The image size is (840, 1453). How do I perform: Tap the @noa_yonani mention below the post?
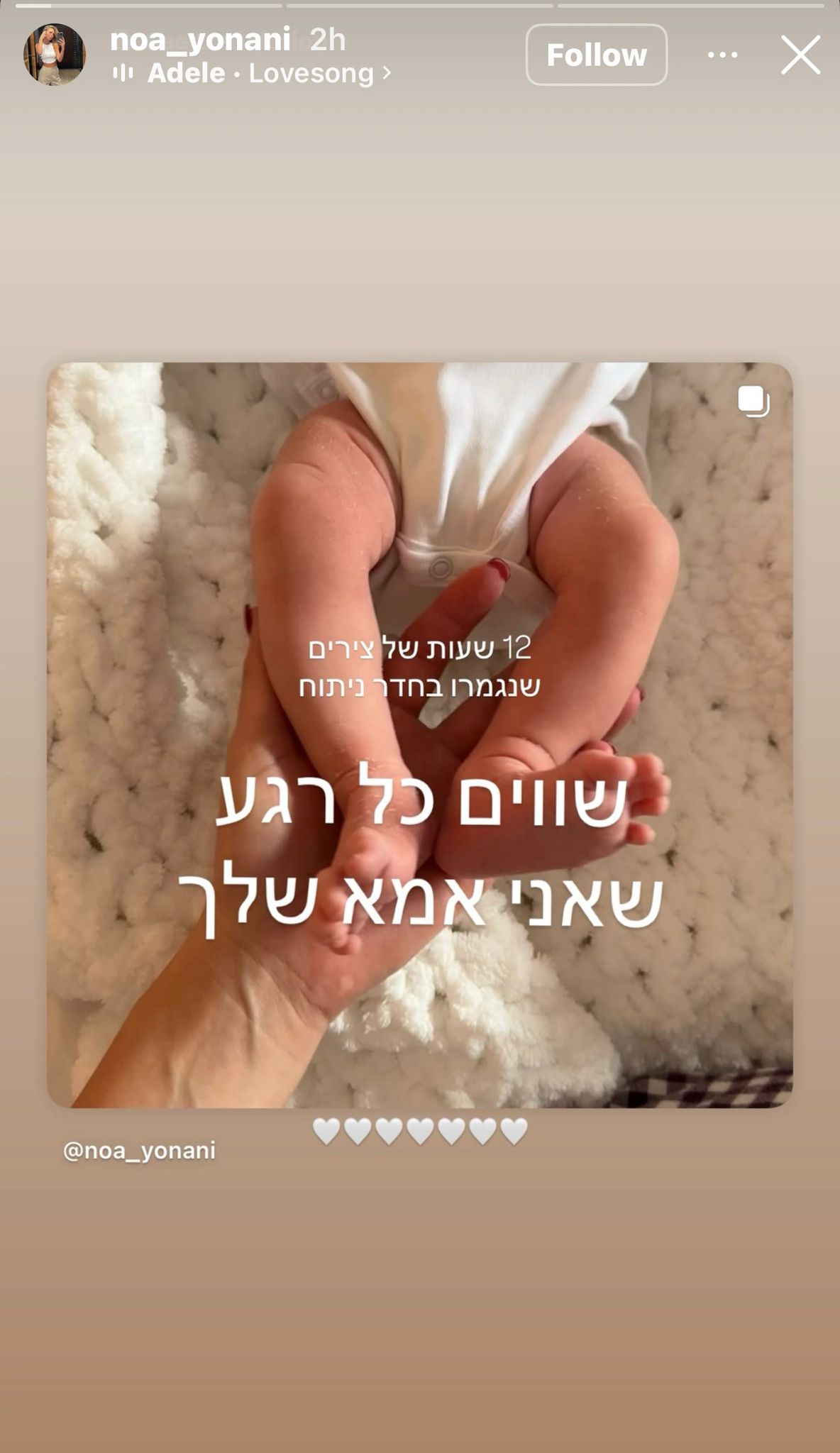tap(139, 1151)
